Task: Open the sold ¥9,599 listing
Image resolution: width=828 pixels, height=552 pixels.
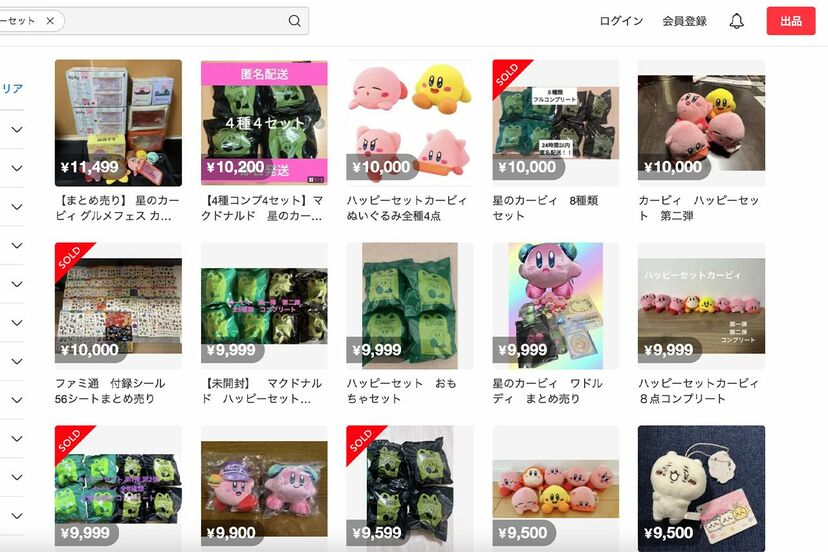Action: coord(410,488)
